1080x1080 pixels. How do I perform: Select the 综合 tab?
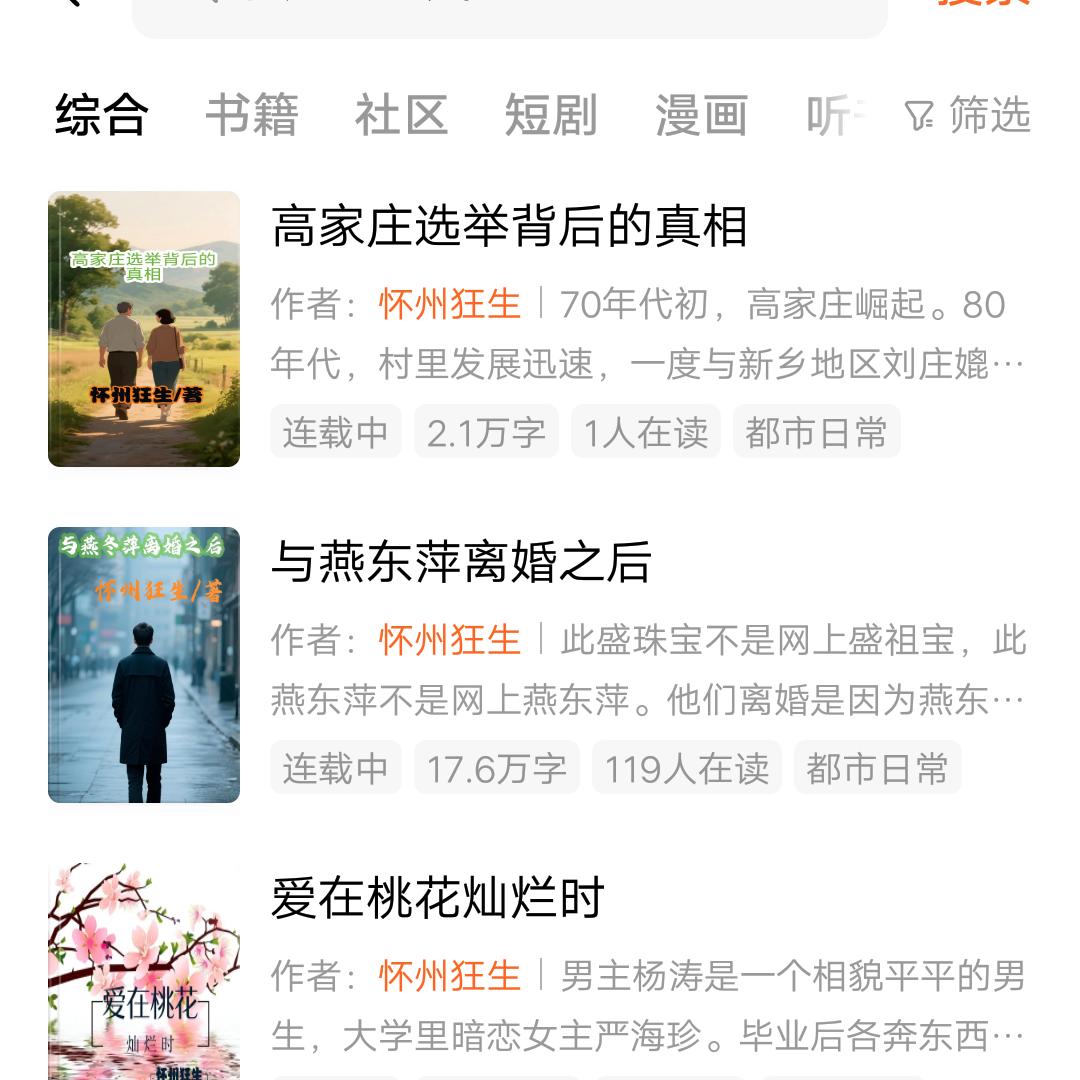point(102,115)
